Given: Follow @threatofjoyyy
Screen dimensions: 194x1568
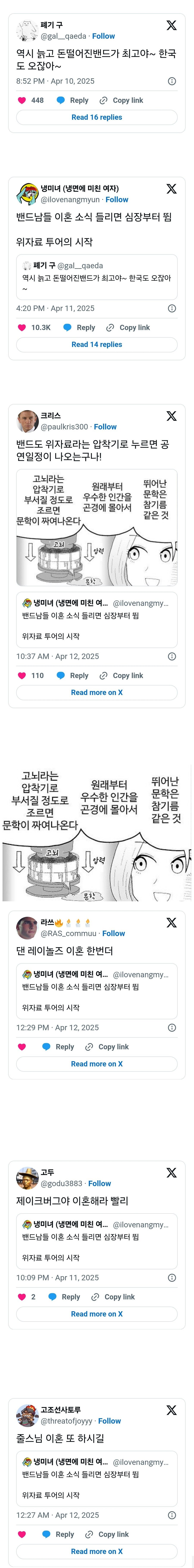Looking at the screenshot, I should point(110,1421).
